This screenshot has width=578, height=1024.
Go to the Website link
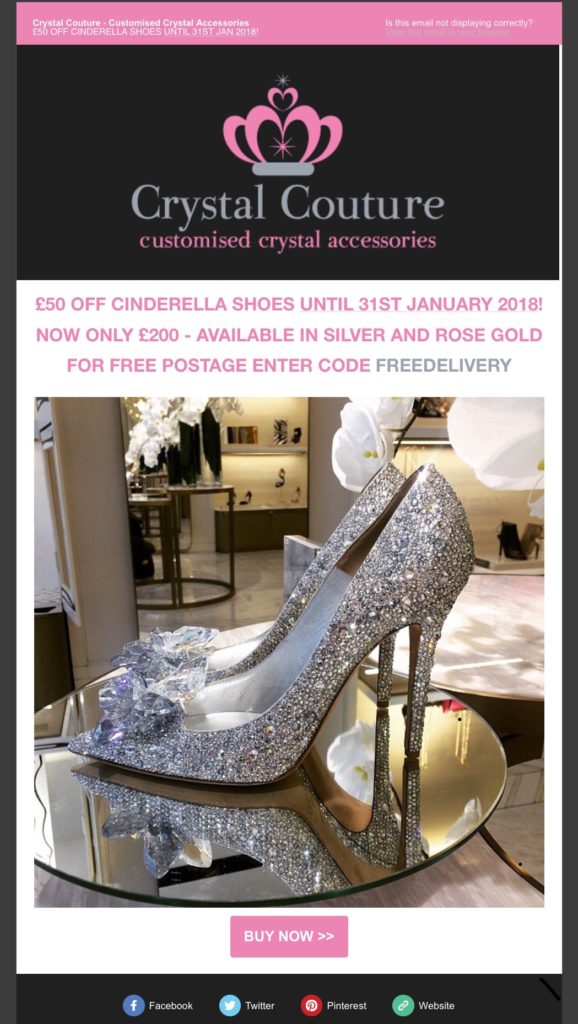coord(423,1005)
